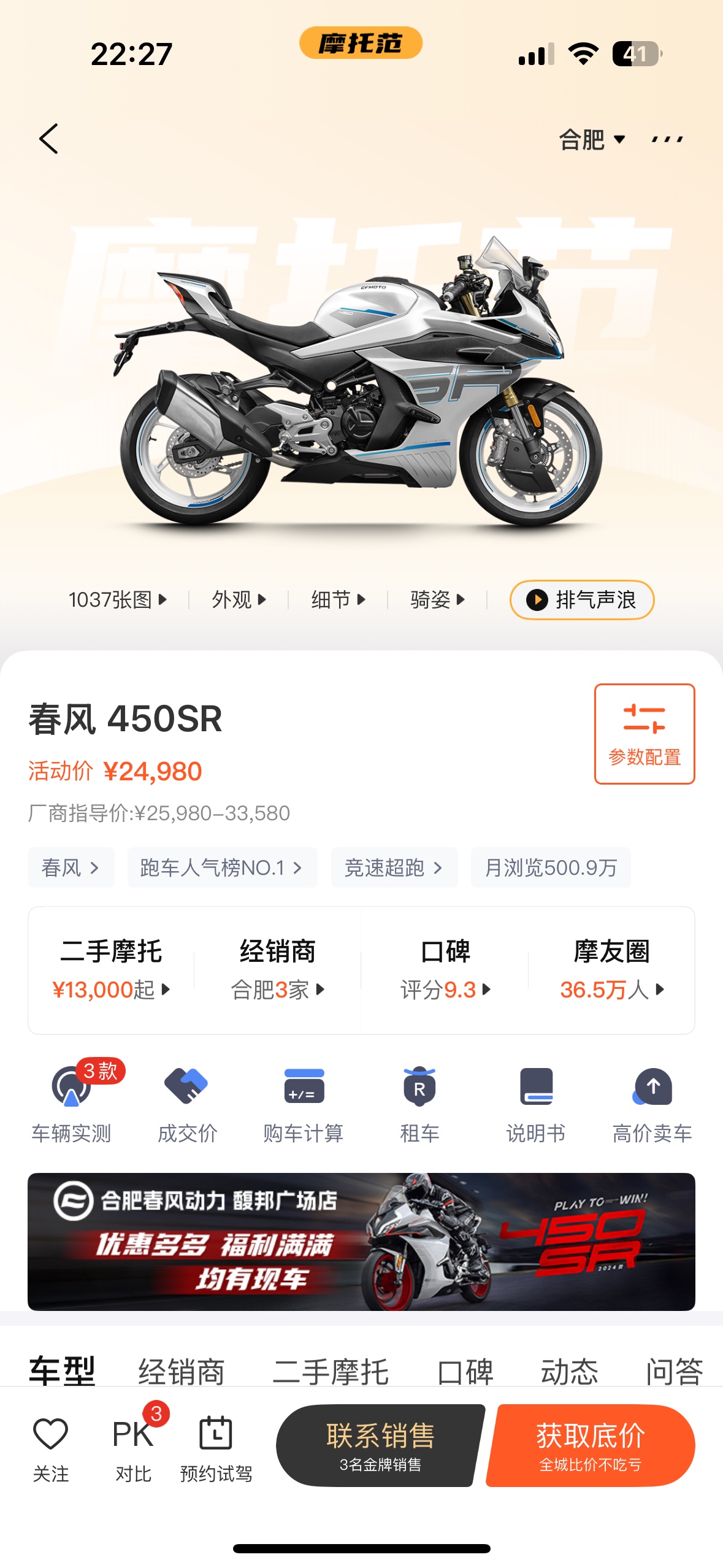Open 口碑 评分9.3 reviews
723x1568 pixels.
tap(445, 970)
